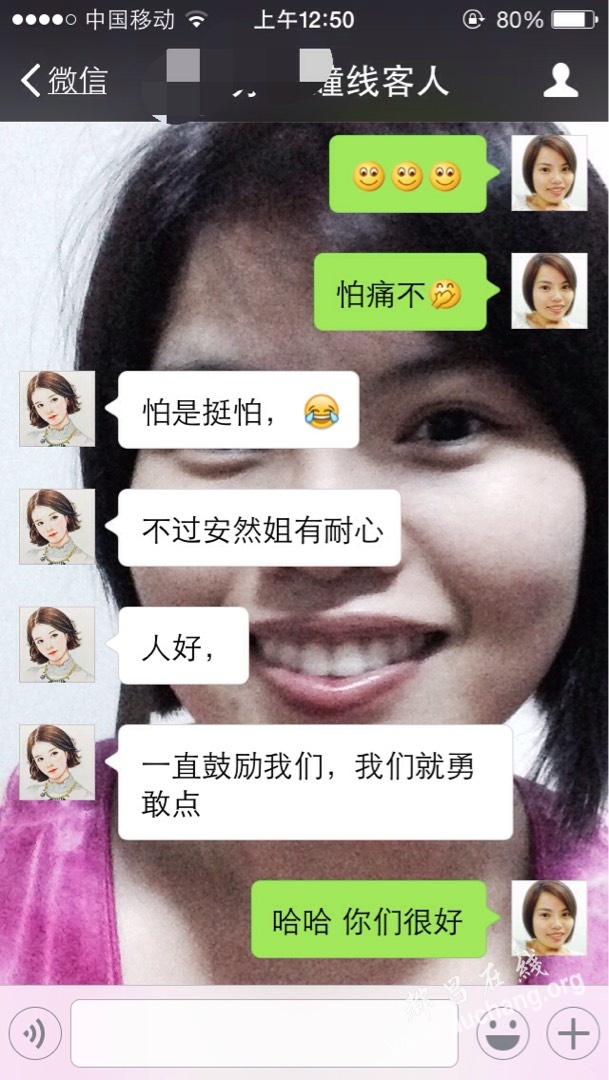Open contact avatar beside 一直鼓励我们 message
Viewport: 609px width, 1080px height.
[x=57, y=762]
